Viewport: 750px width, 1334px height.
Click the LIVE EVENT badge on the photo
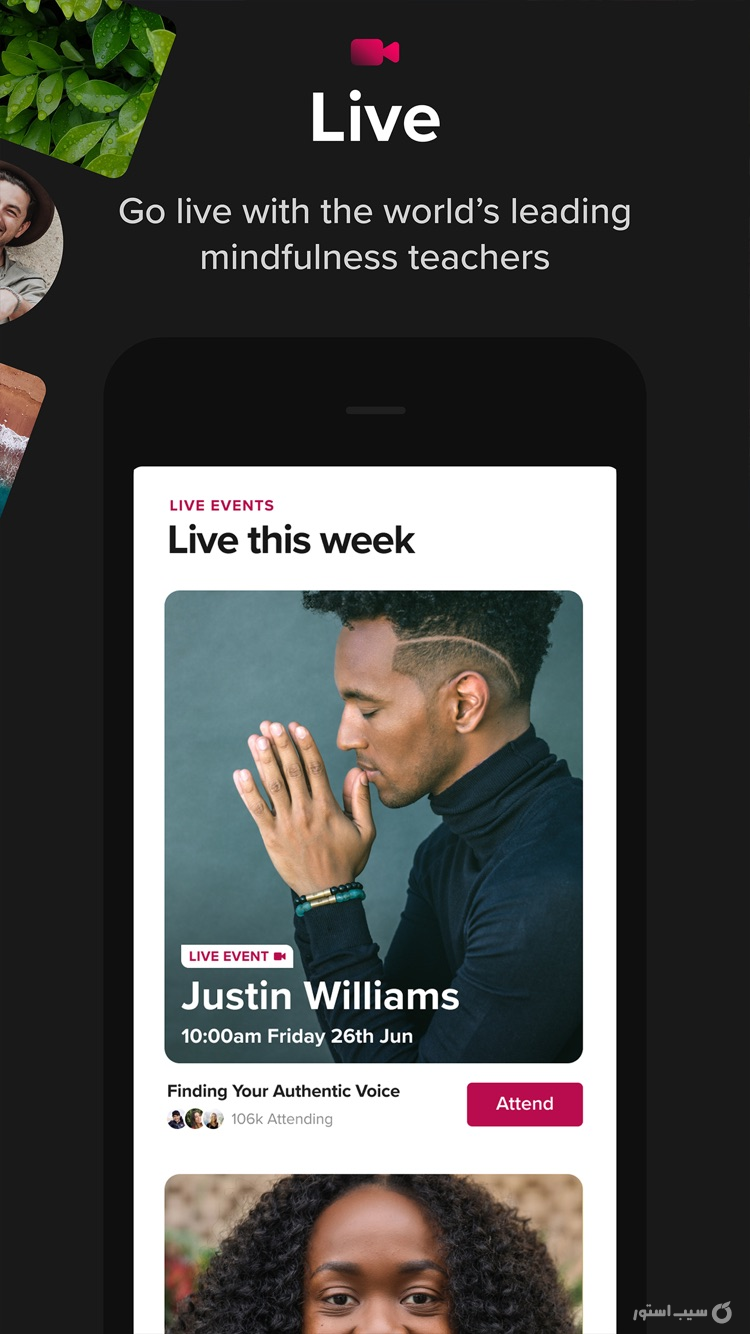236,956
